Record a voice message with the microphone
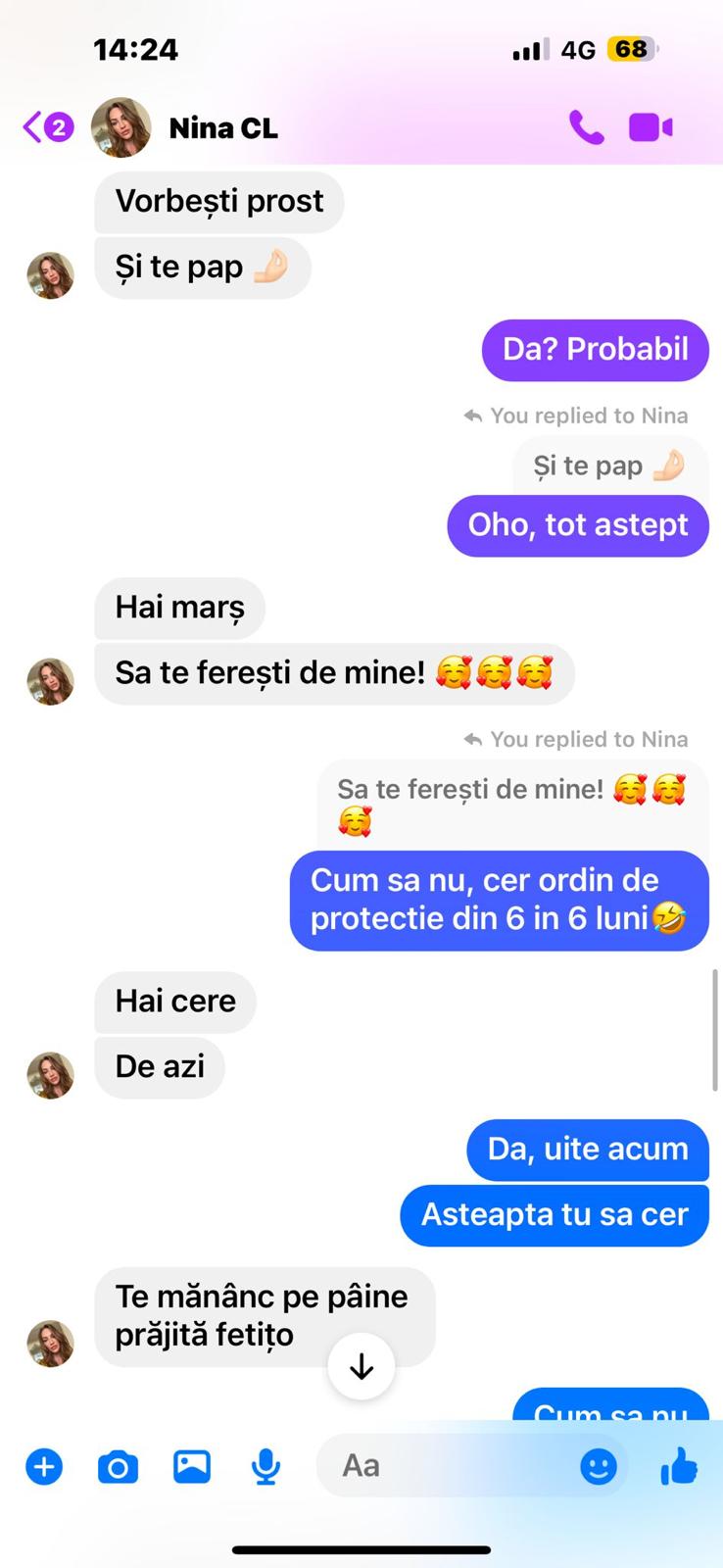The height and width of the screenshot is (1568, 723). (265, 1467)
